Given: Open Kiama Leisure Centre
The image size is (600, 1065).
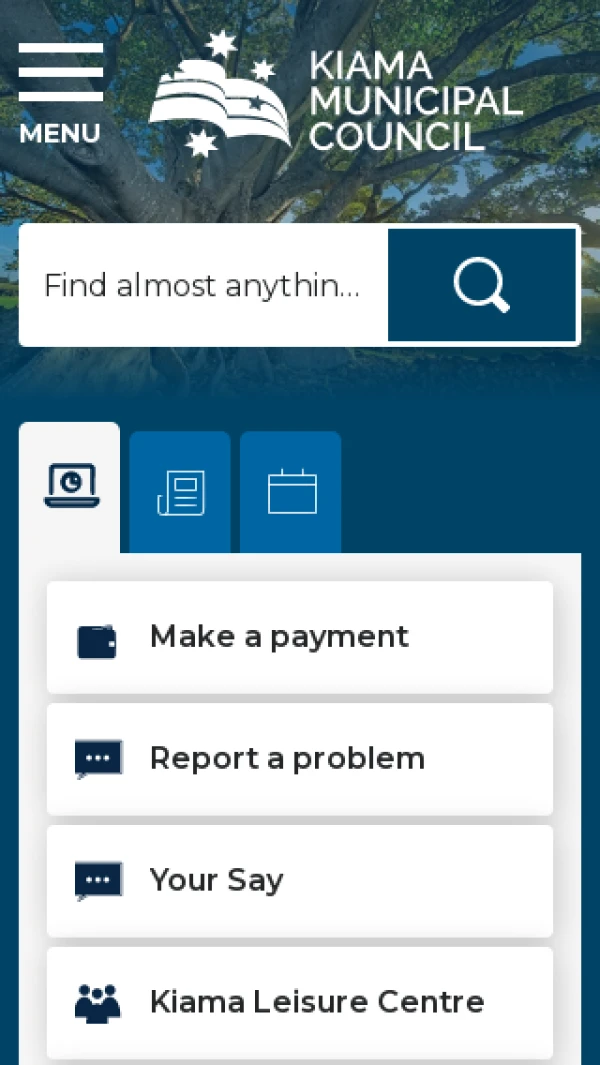Looking at the screenshot, I should click(x=300, y=1002).
